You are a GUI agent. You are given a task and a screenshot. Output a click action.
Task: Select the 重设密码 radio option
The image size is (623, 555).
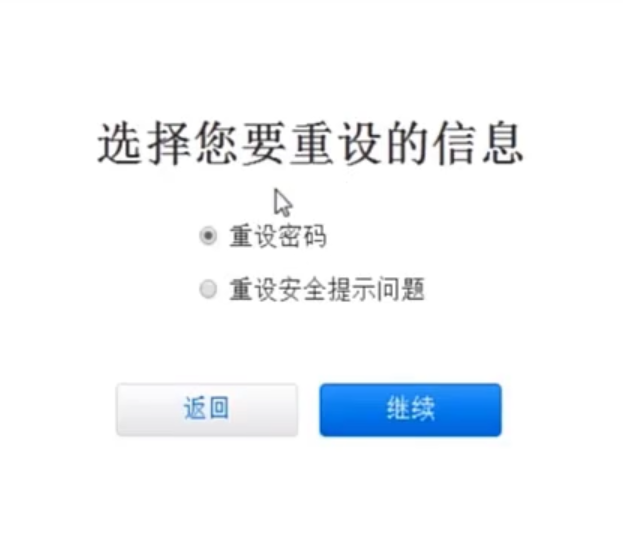(x=208, y=237)
